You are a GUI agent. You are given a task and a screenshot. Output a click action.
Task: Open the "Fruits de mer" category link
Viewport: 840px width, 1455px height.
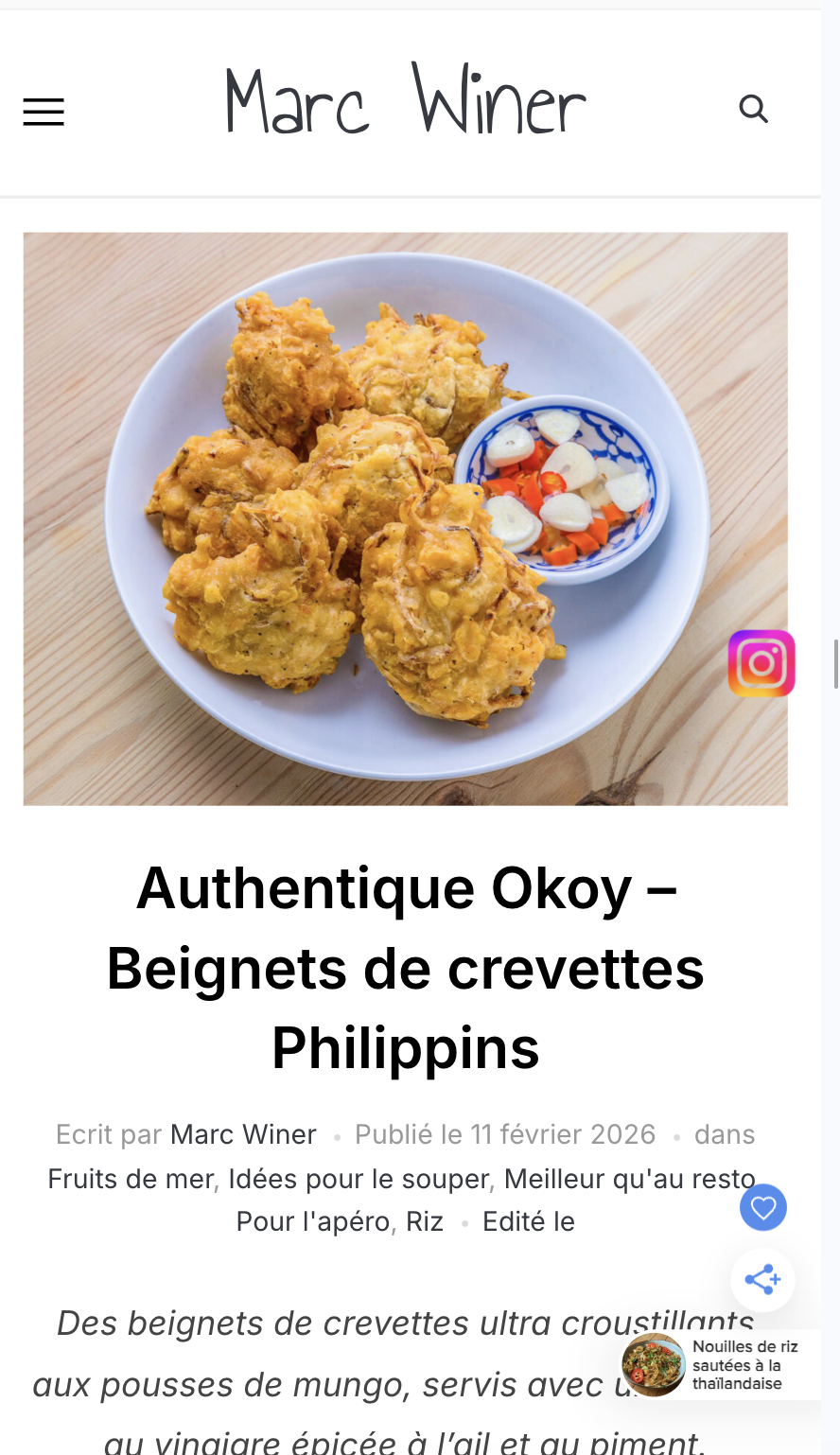click(130, 1178)
